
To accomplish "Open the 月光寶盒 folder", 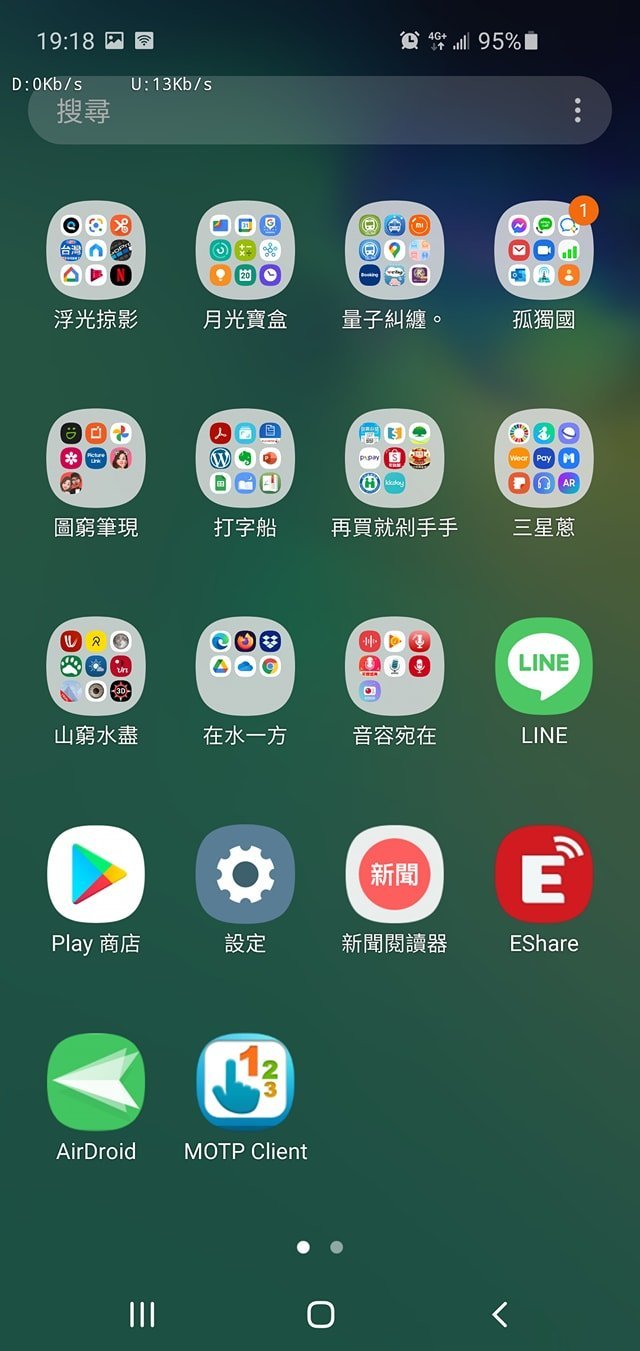I will pos(245,250).
